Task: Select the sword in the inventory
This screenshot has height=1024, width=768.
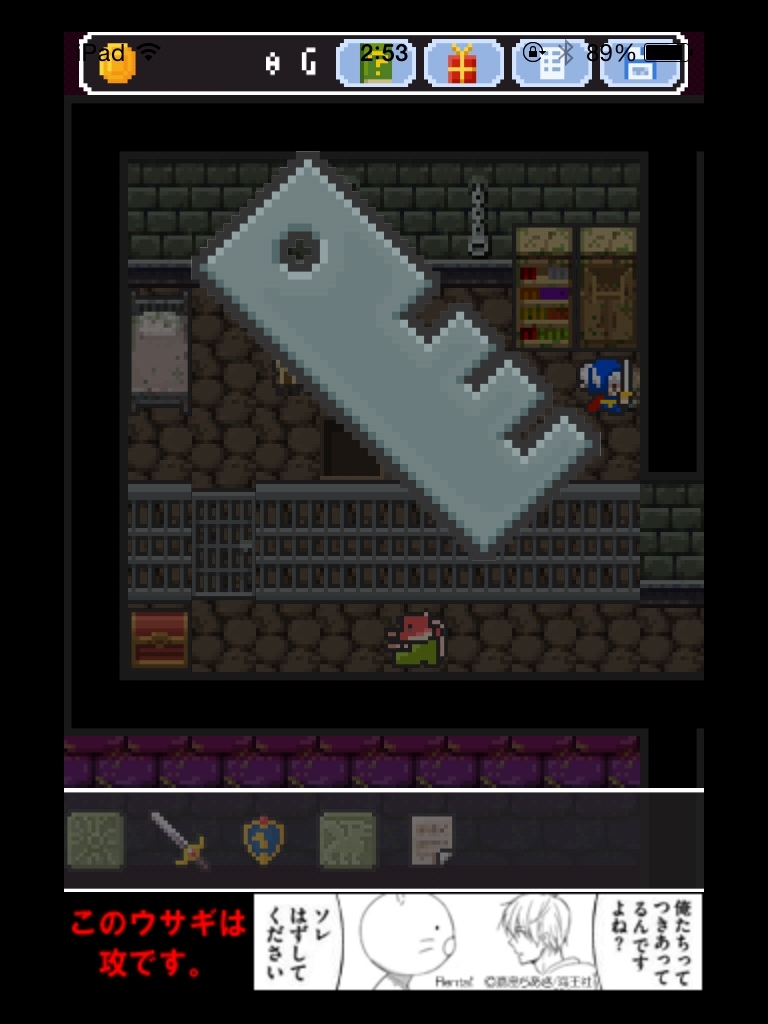Action: pos(179,839)
